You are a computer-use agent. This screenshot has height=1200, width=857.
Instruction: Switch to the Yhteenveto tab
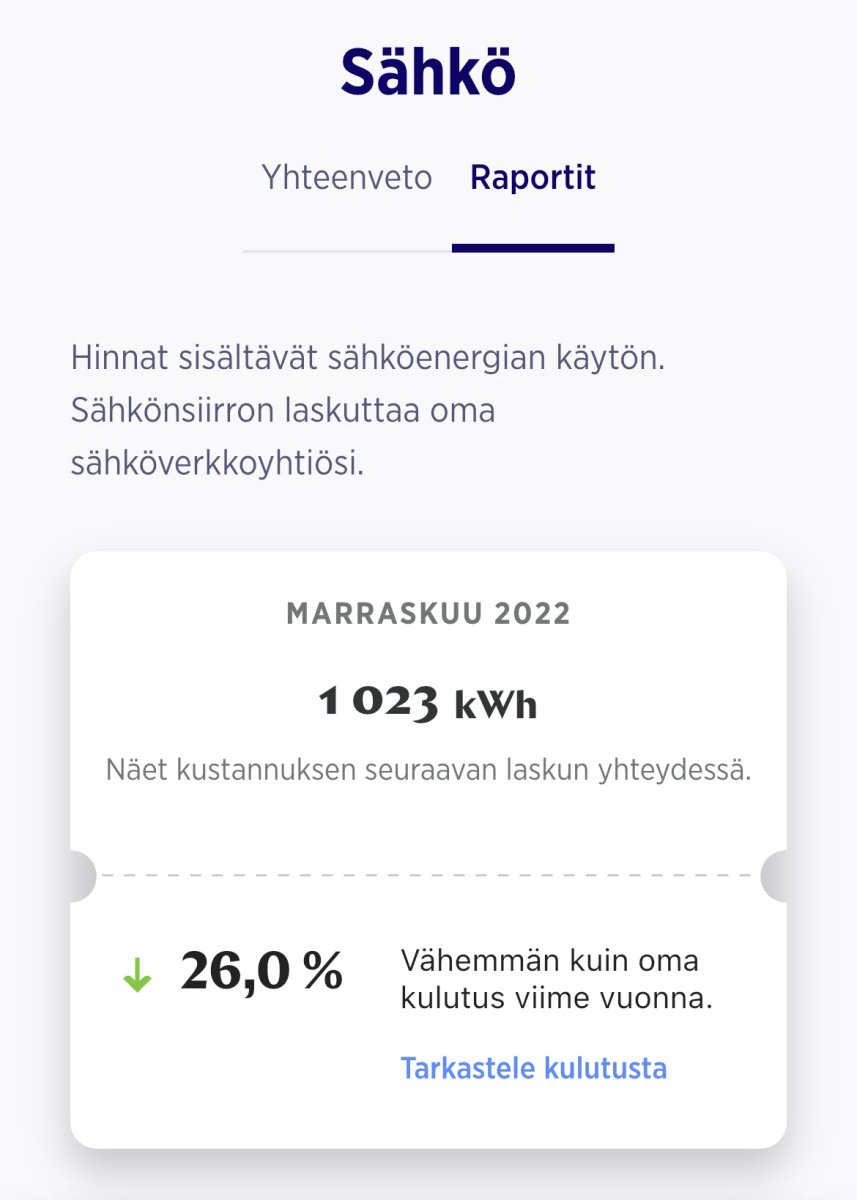(346, 178)
